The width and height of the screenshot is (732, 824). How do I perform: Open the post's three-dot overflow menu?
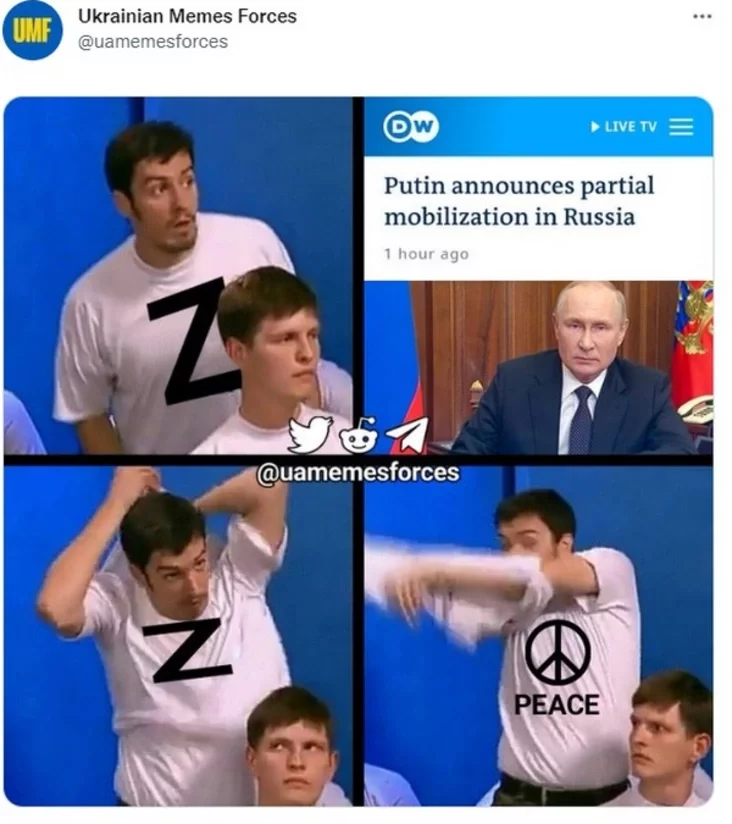point(702,18)
